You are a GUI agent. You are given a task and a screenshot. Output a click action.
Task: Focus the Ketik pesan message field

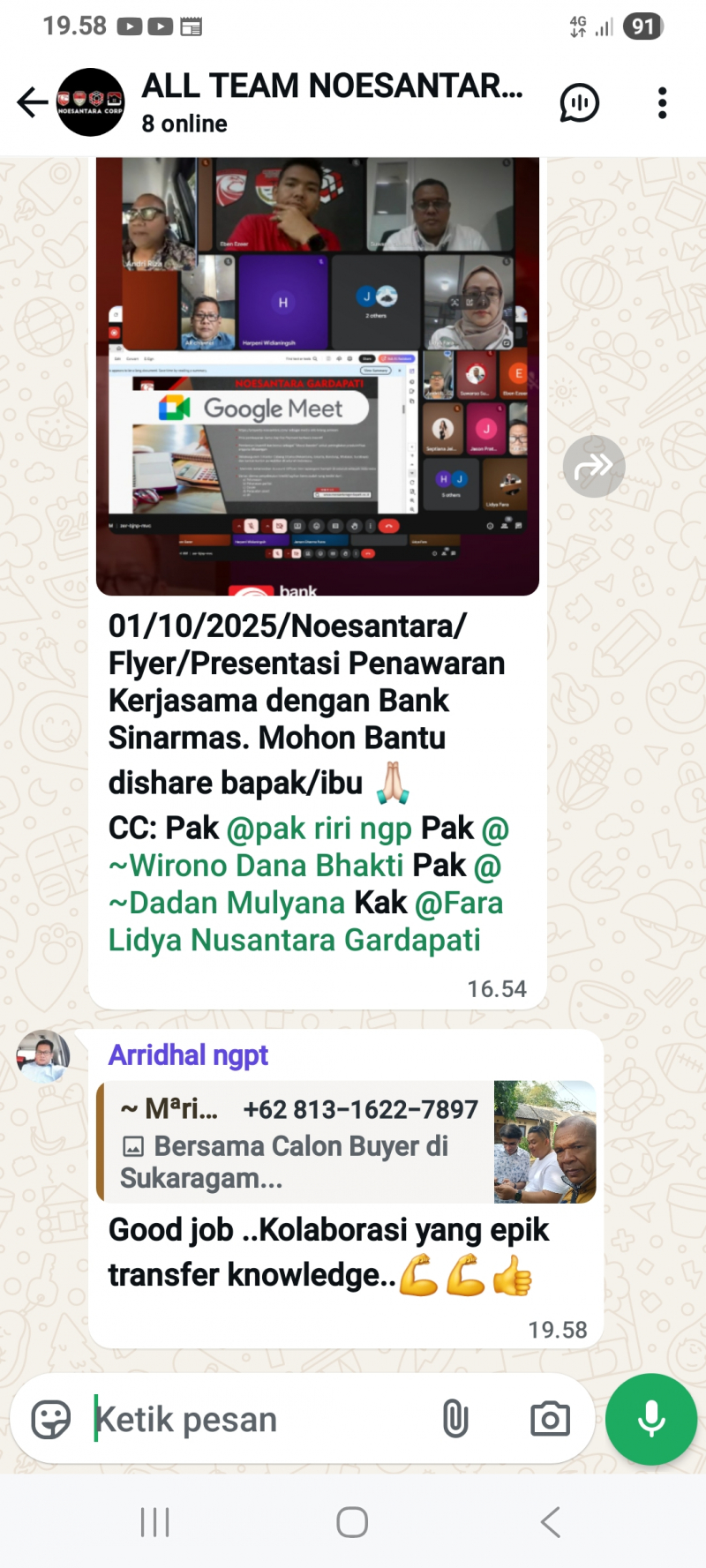coord(256,1420)
